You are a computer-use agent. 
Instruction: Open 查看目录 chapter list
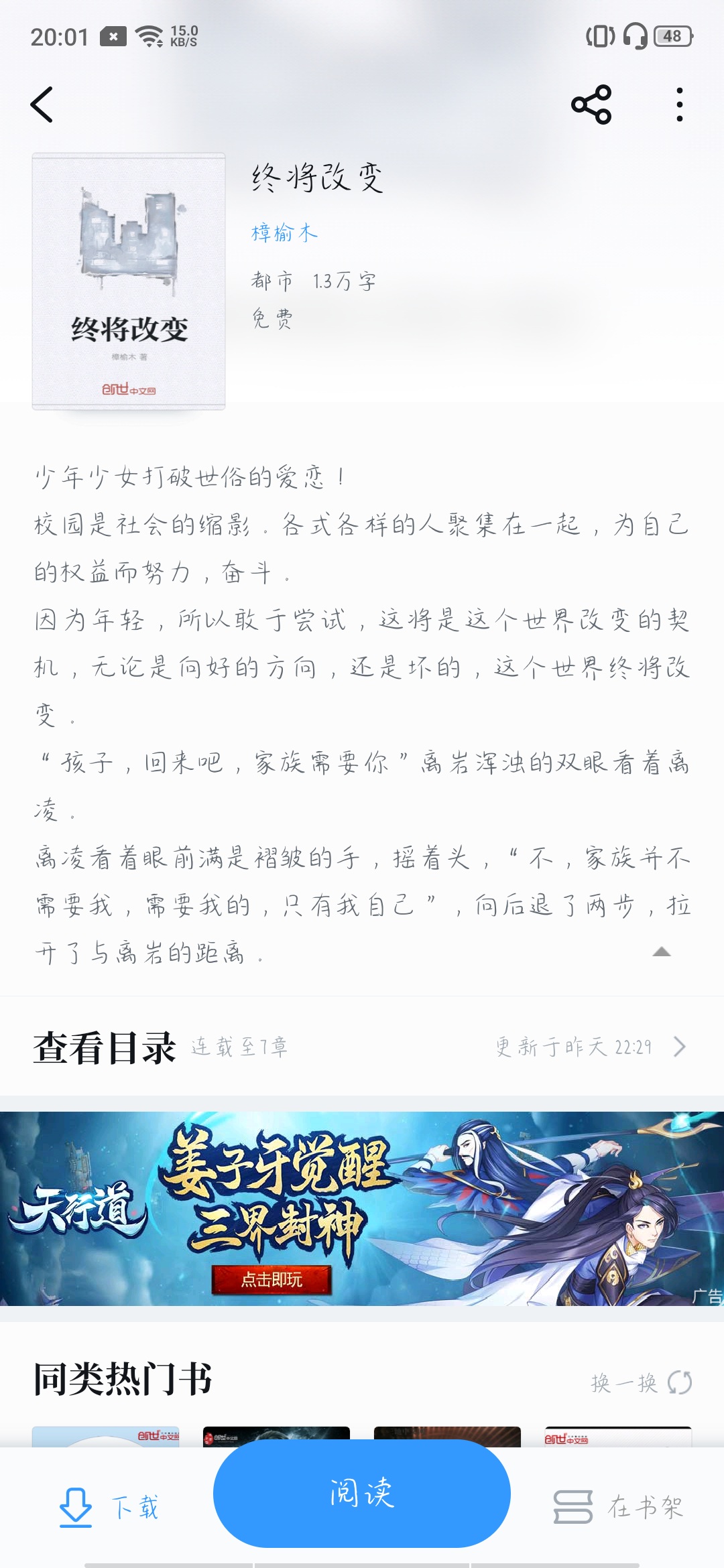tap(362, 1047)
